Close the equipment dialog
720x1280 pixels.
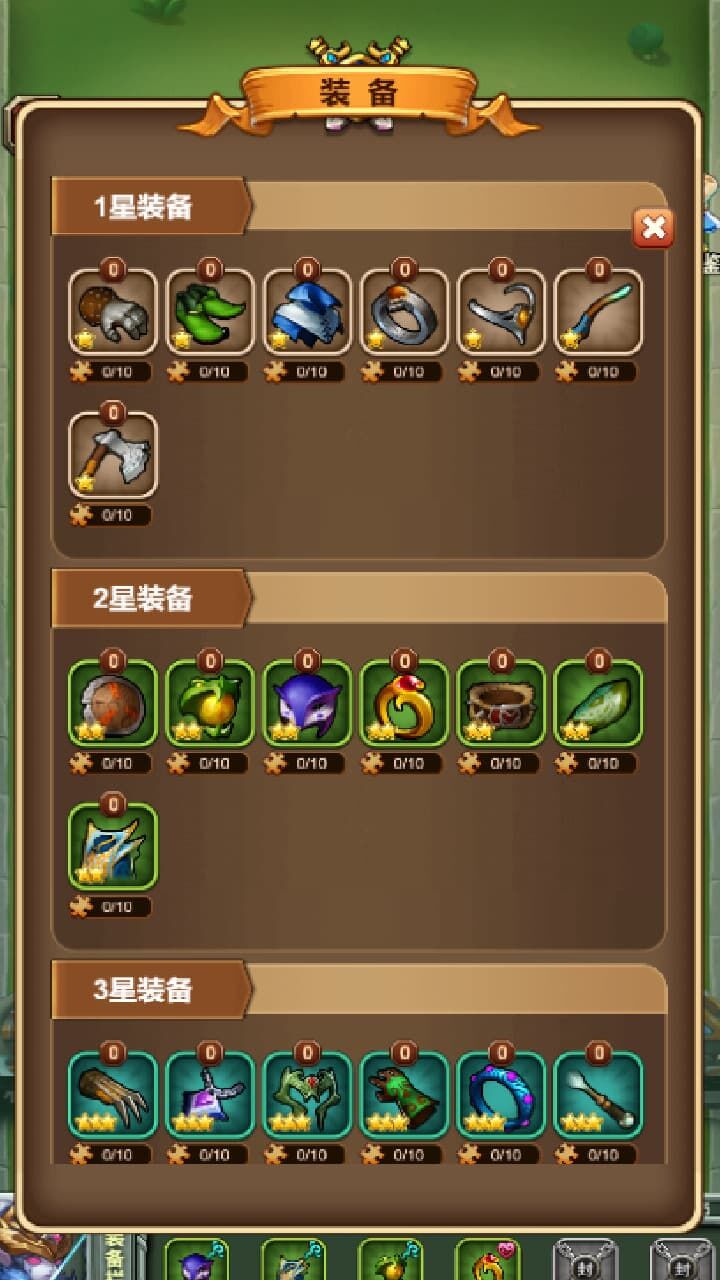[x=653, y=228]
